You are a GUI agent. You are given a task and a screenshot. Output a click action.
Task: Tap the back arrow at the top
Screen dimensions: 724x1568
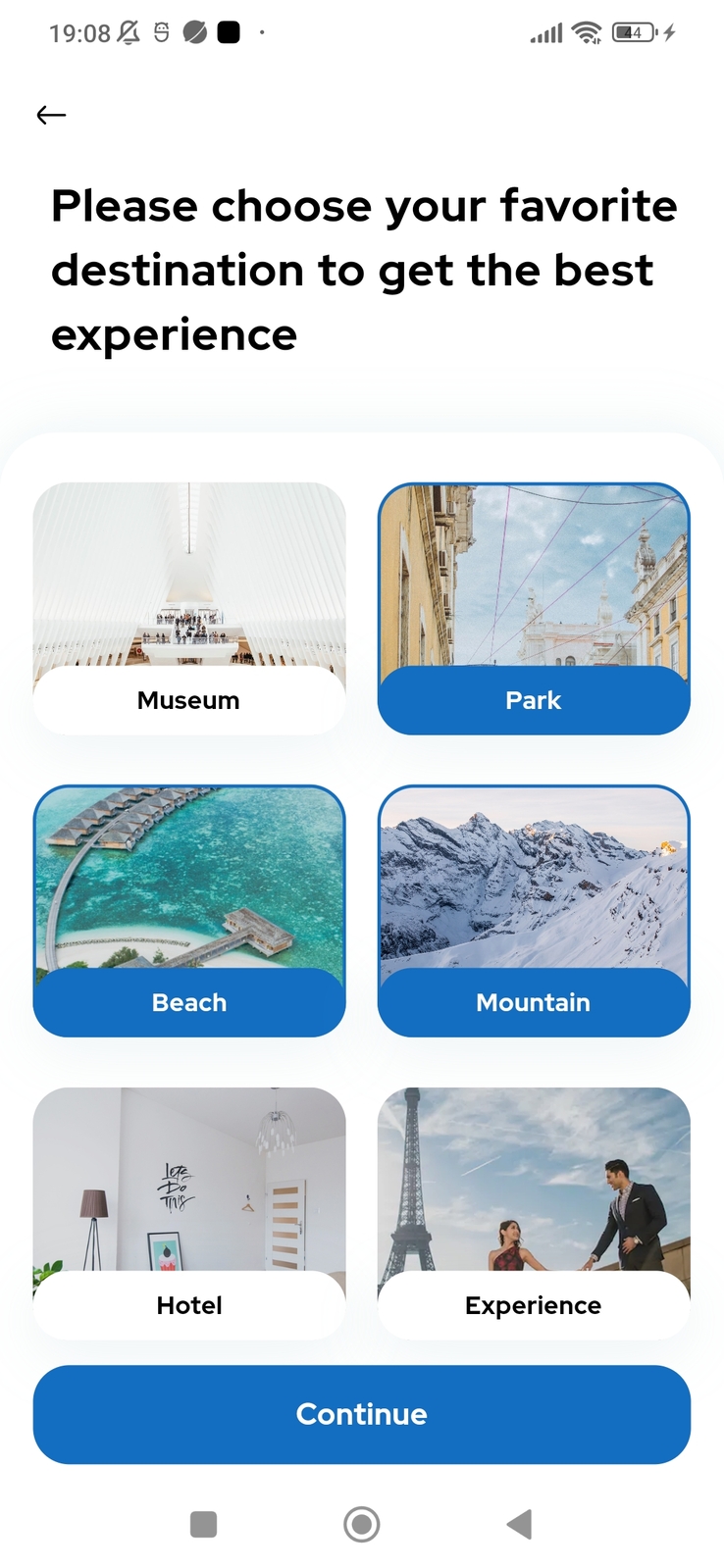click(x=50, y=115)
